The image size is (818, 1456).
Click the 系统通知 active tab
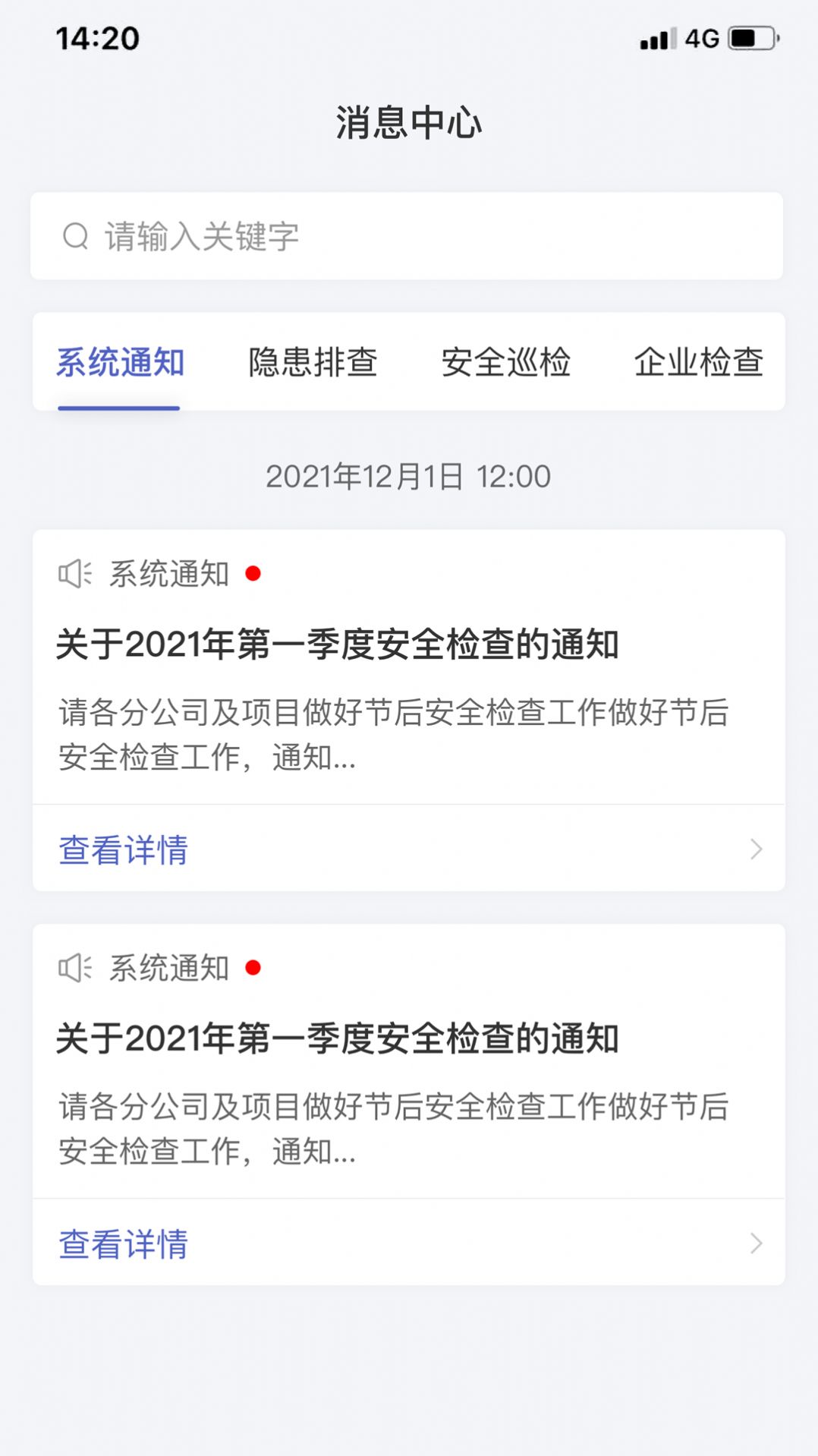pyautogui.click(x=121, y=363)
